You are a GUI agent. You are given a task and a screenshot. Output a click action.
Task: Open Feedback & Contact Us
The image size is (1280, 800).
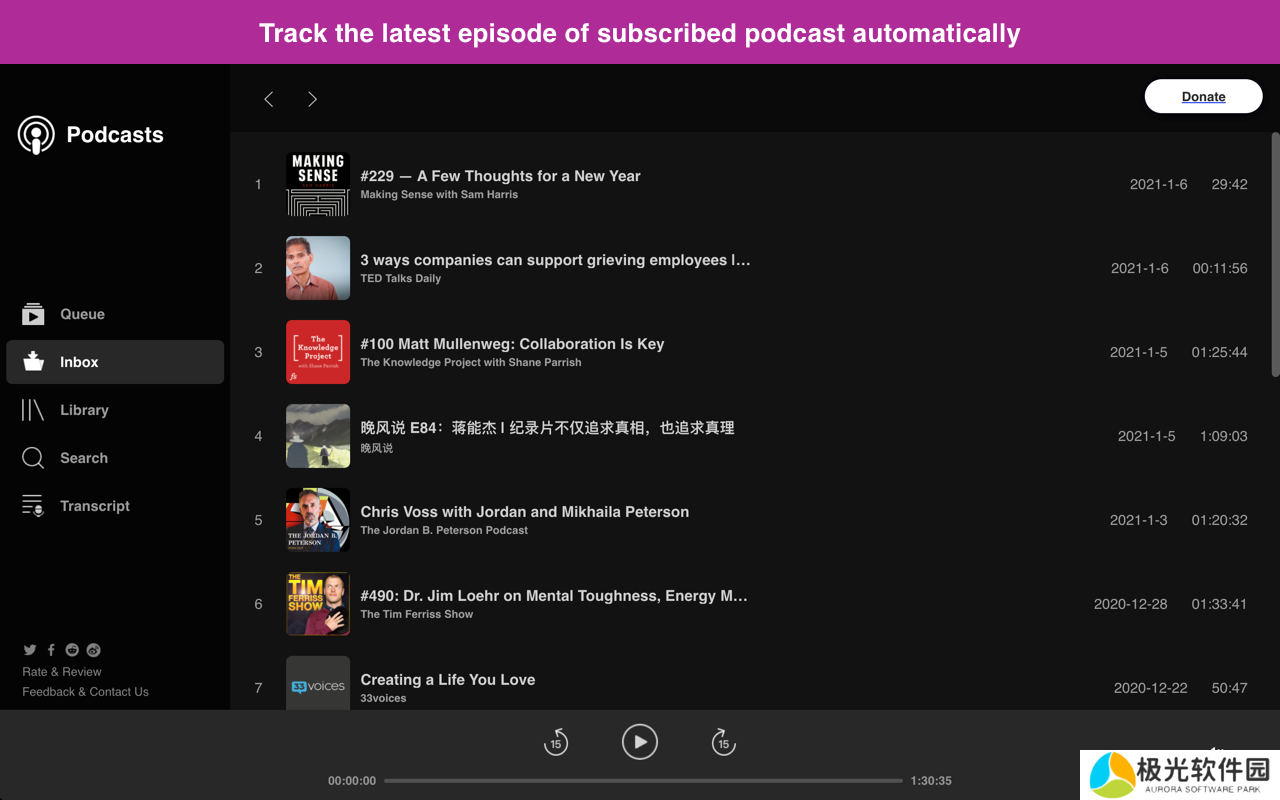(x=85, y=692)
